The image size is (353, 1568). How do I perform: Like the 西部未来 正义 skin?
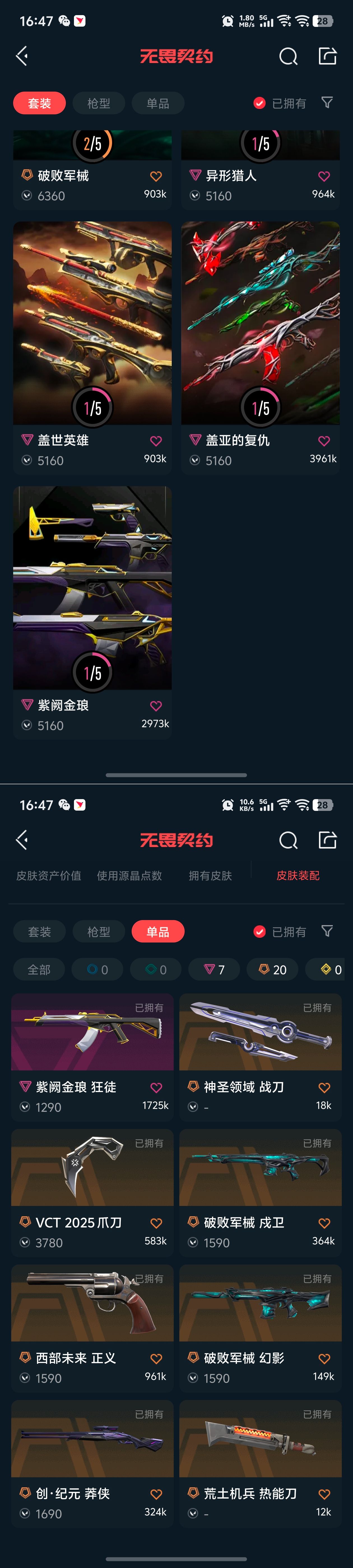point(156,1359)
